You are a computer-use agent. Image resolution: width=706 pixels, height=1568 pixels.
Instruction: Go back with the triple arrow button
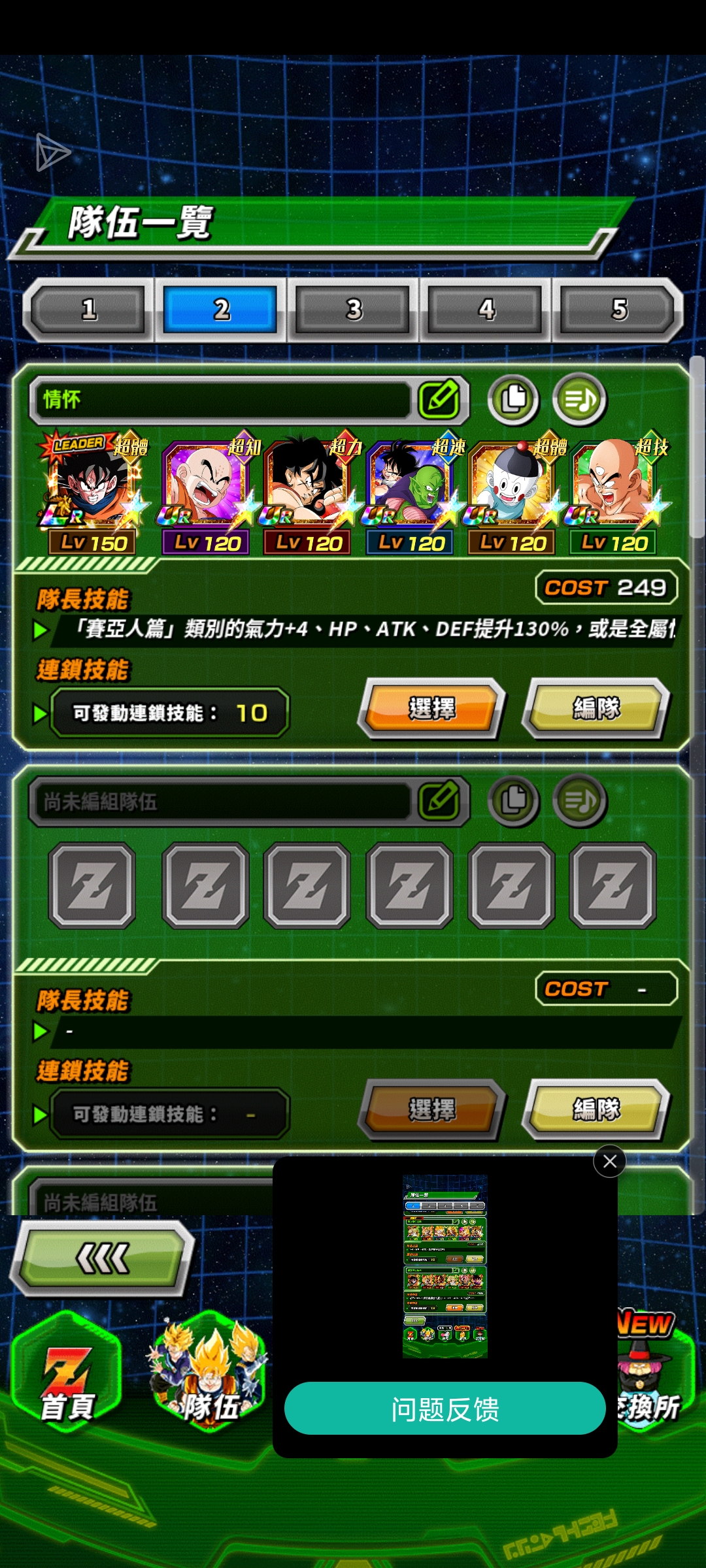point(103,1258)
